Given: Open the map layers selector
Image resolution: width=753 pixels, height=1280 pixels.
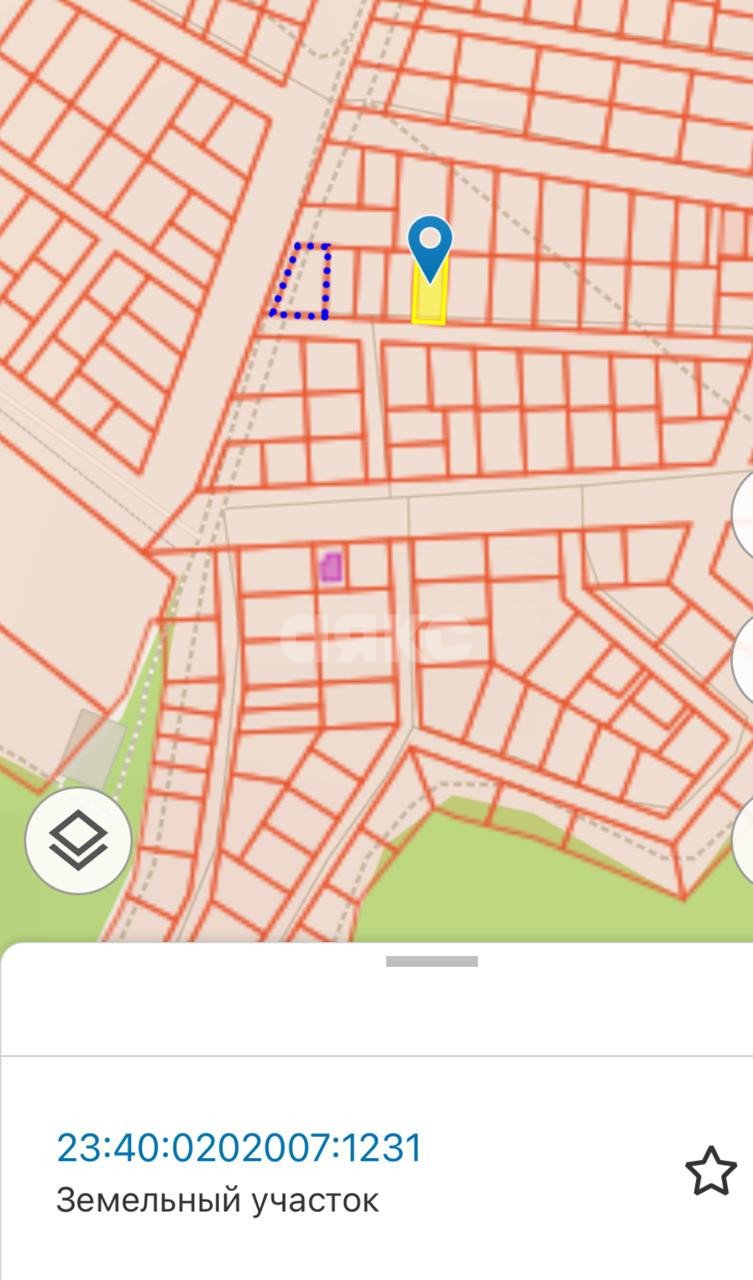Looking at the screenshot, I should point(78,841).
